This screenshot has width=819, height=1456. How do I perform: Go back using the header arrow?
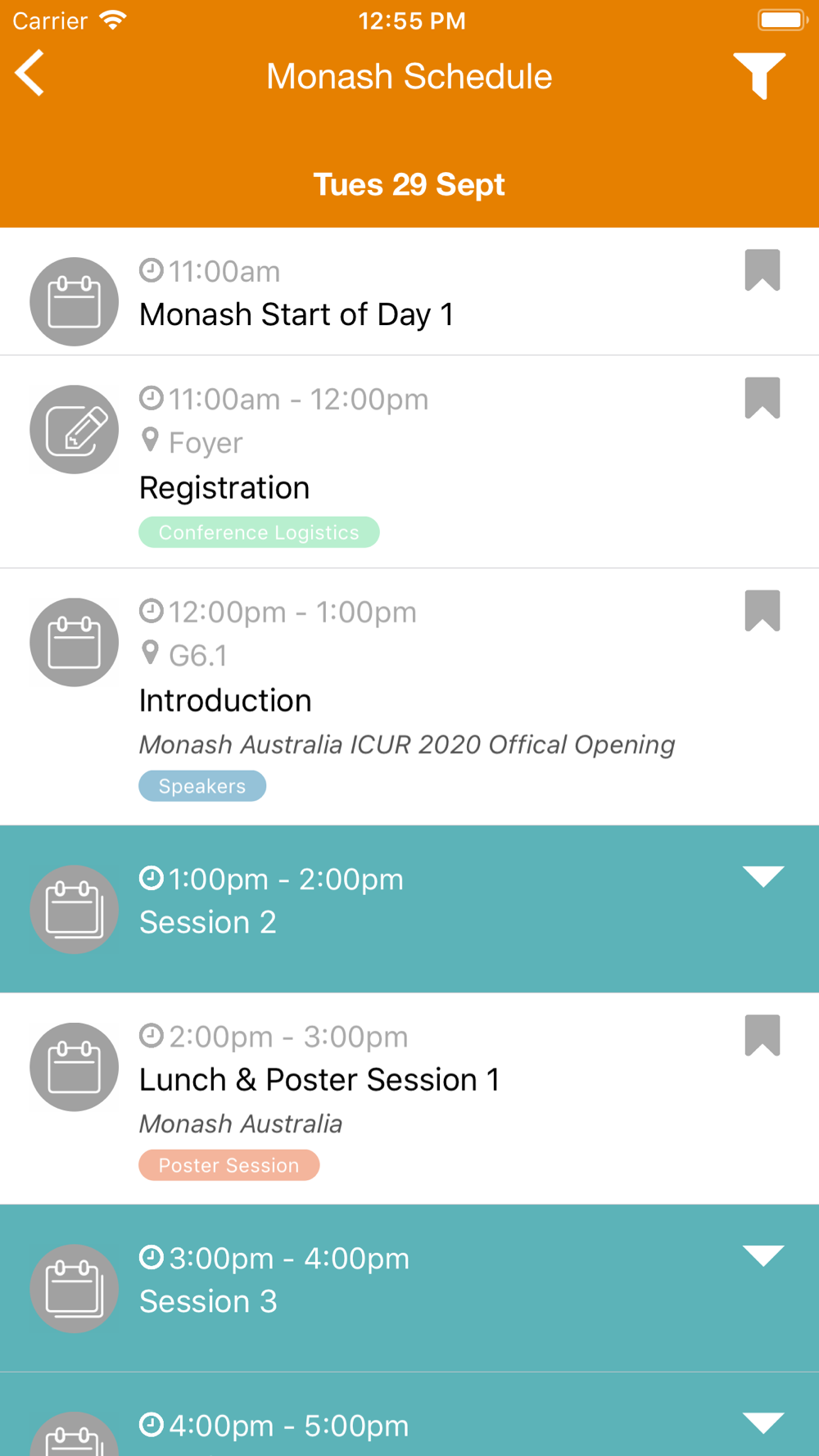click(x=29, y=74)
